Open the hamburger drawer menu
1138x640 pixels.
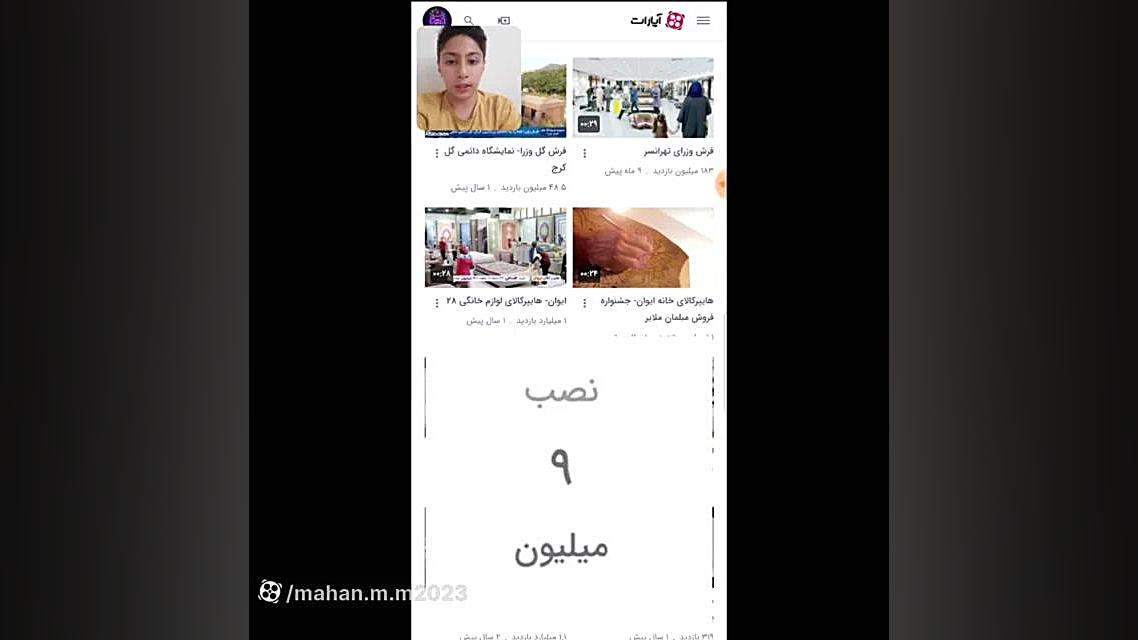coord(703,20)
